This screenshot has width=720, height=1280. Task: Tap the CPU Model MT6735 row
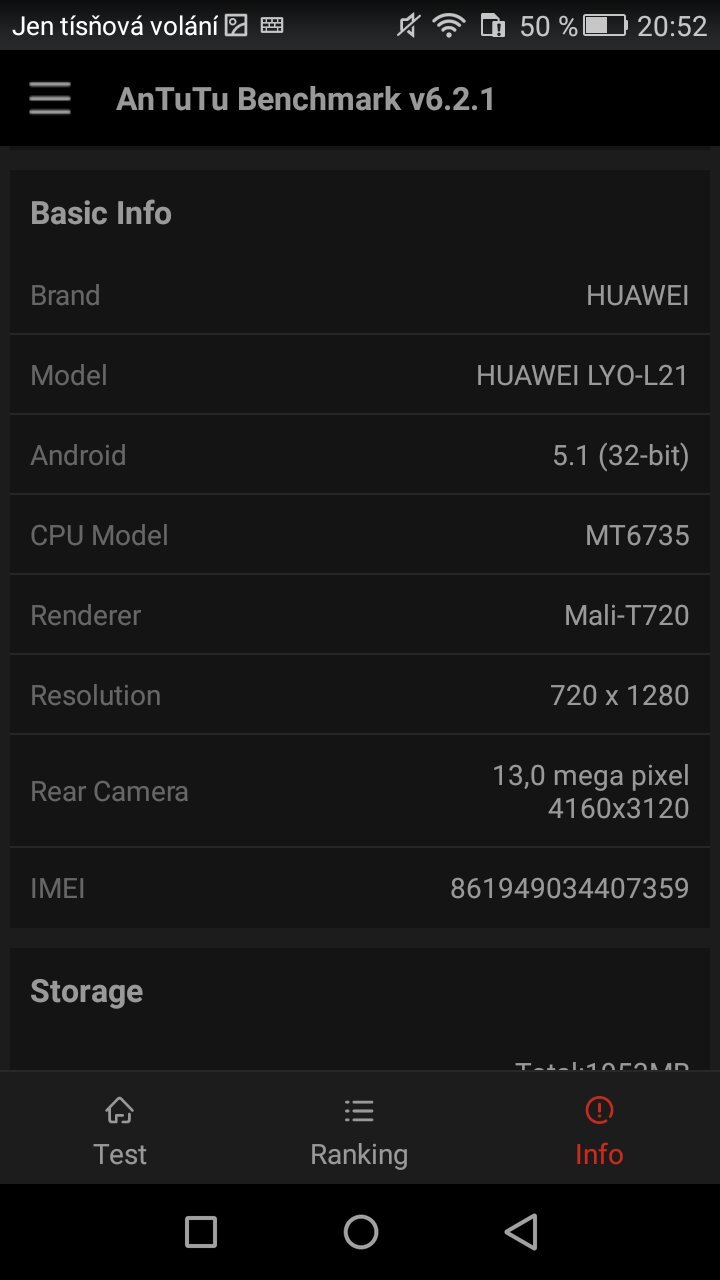pyautogui.click(x=359, y=534)
